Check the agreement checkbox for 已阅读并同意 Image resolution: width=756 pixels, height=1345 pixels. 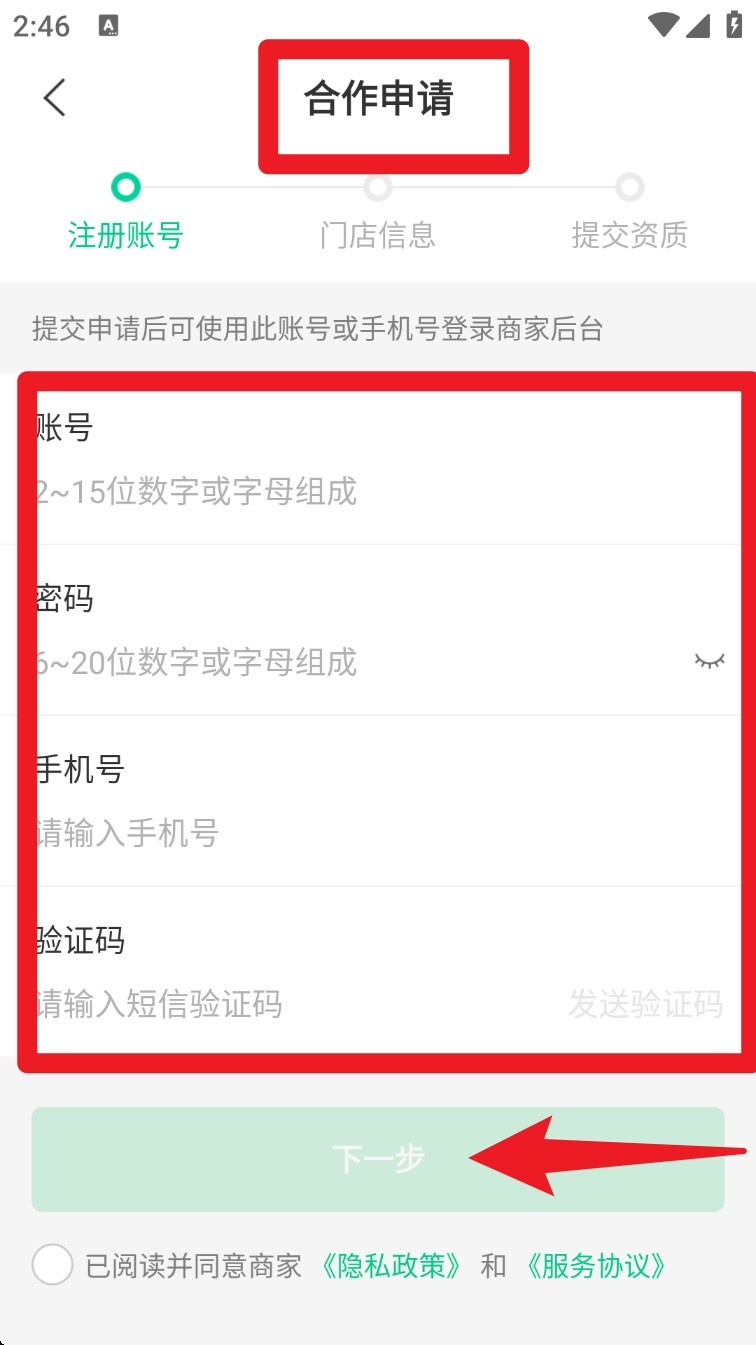point(52,1265)
